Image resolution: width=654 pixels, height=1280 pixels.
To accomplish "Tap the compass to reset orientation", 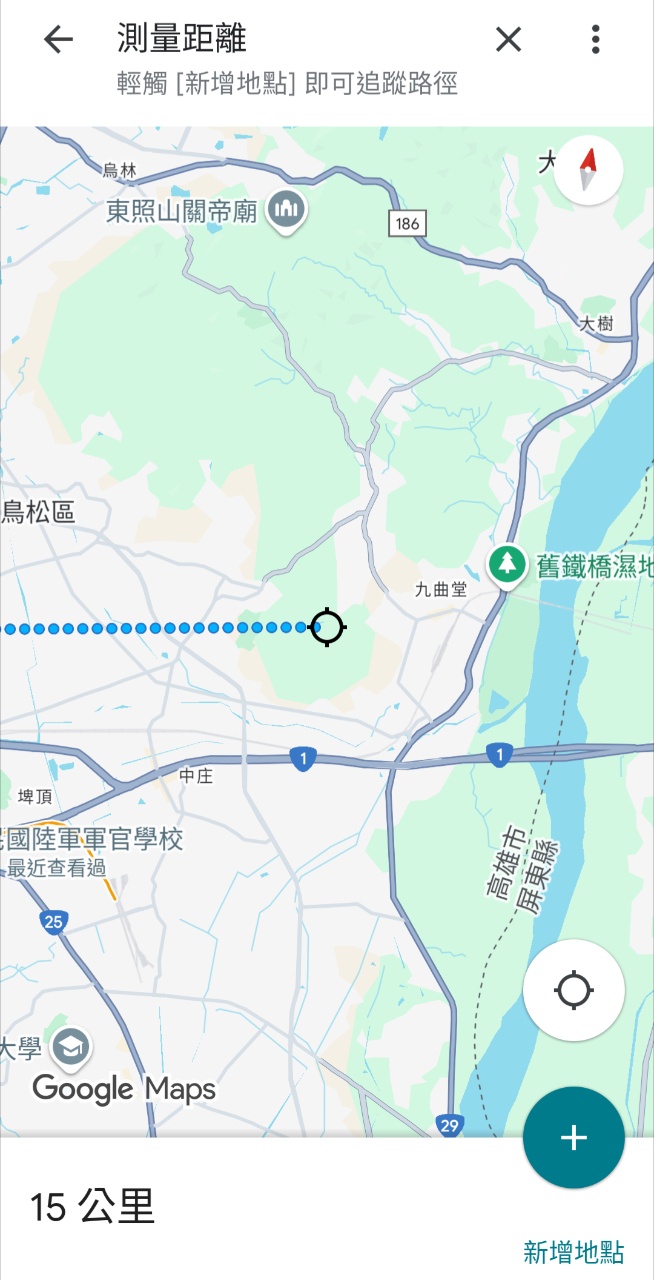I will click(x=588, y=171).
